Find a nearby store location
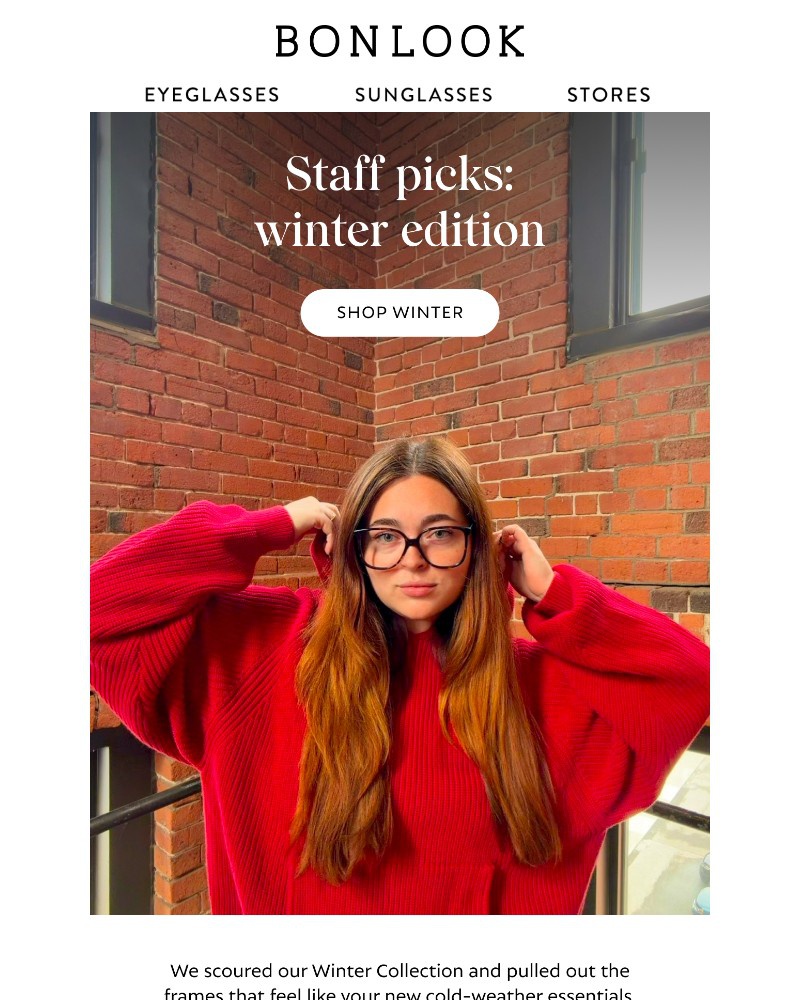This screenshot has width=800, height=1000. (609, 95)
